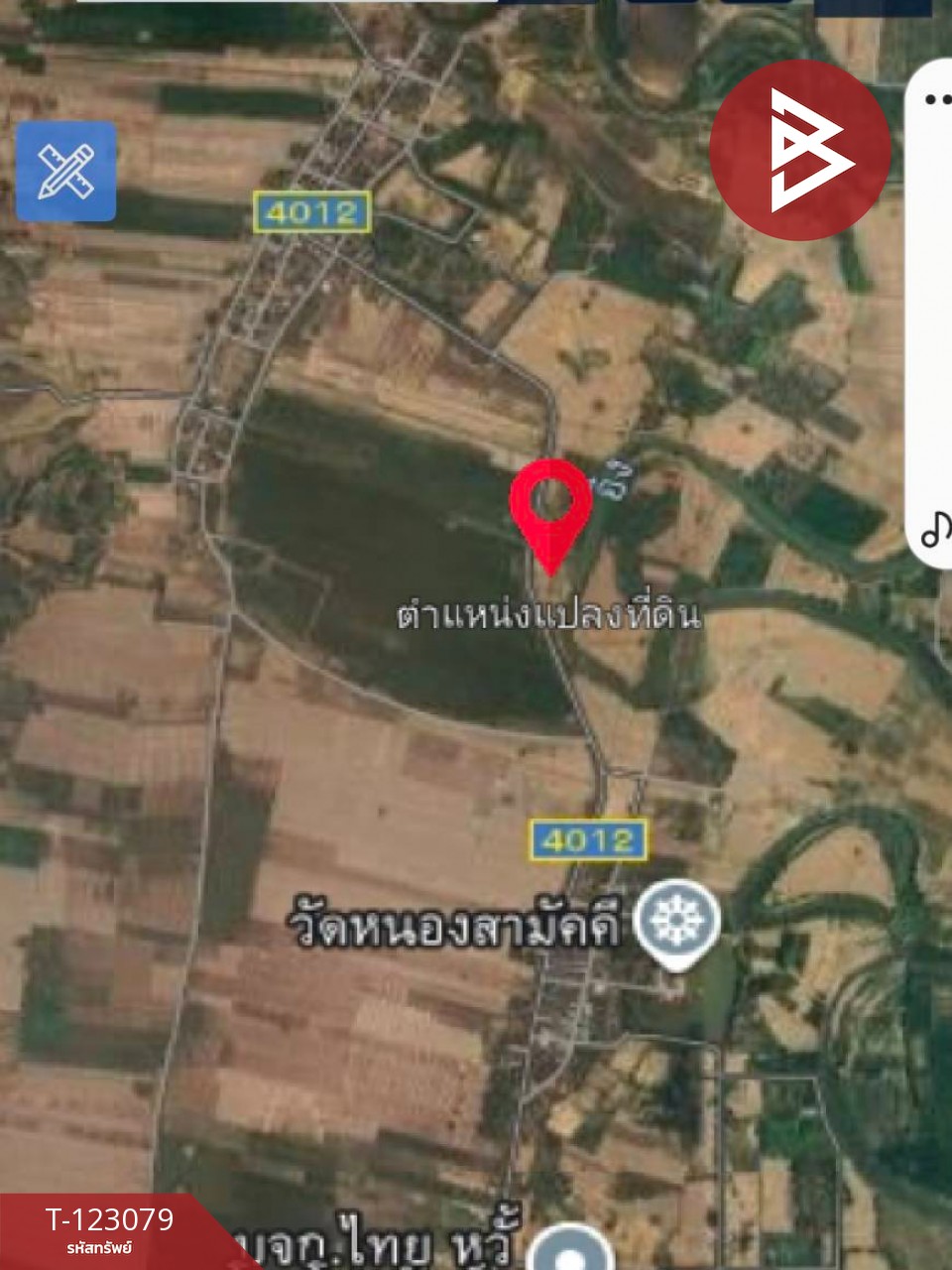Click the lower 4012 route shield
The image size is (952, 1270).
coord(587,840)
